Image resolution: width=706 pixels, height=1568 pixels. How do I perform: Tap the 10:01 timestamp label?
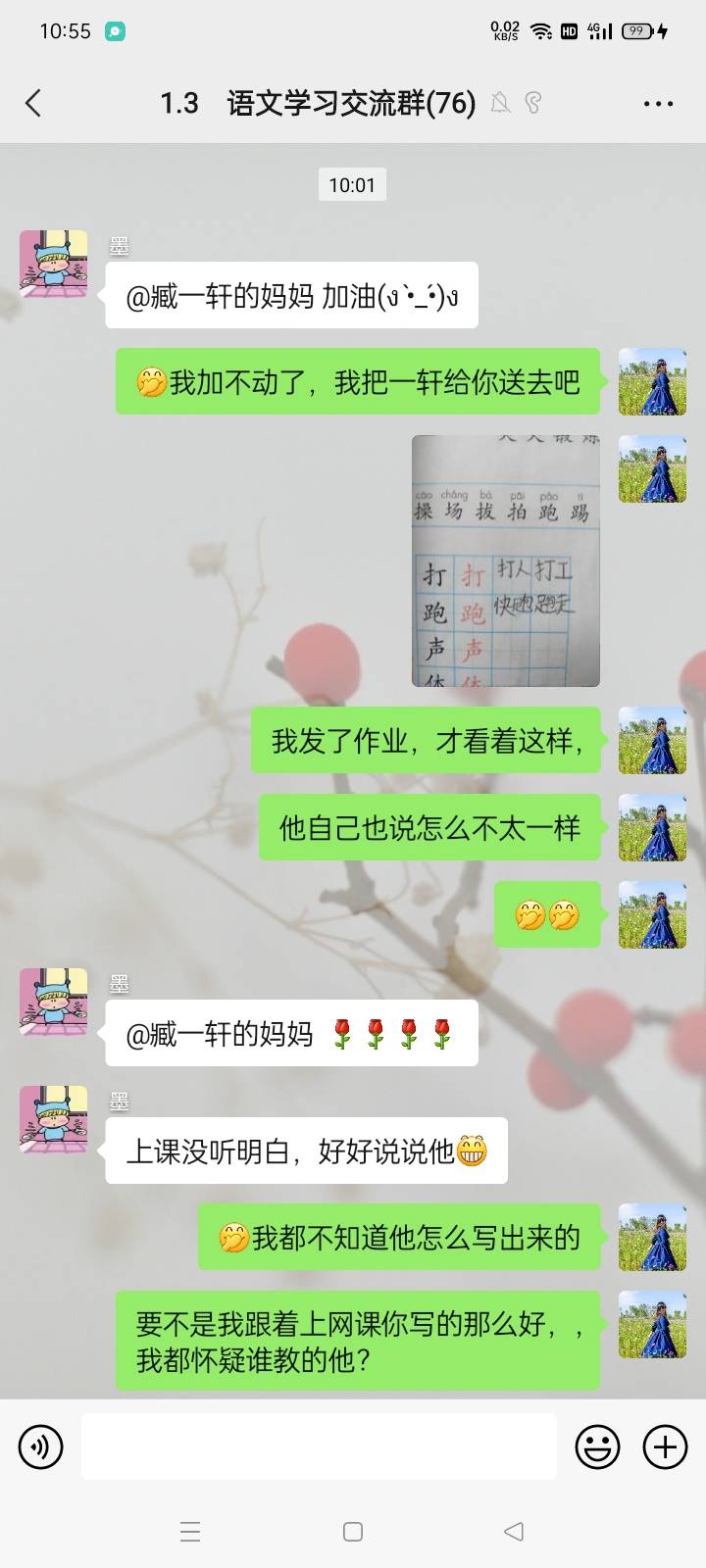[352, 184]
